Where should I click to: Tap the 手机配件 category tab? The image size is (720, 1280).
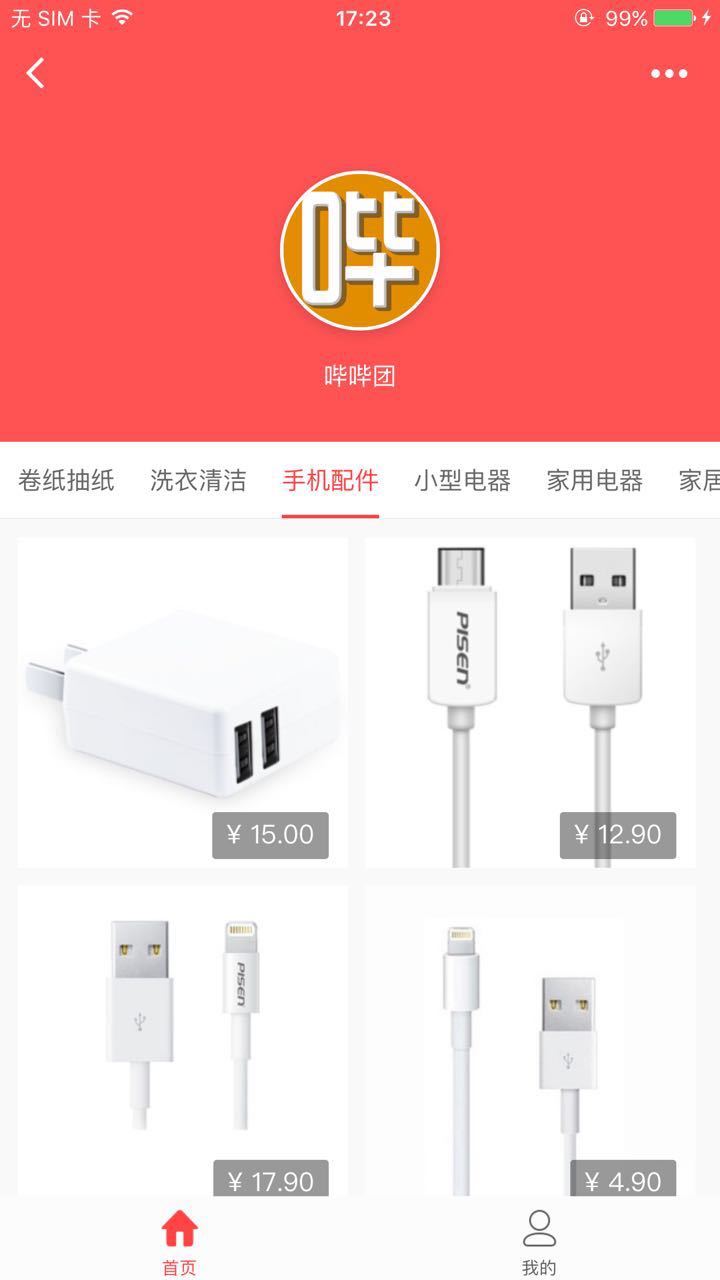pos(330,481)
